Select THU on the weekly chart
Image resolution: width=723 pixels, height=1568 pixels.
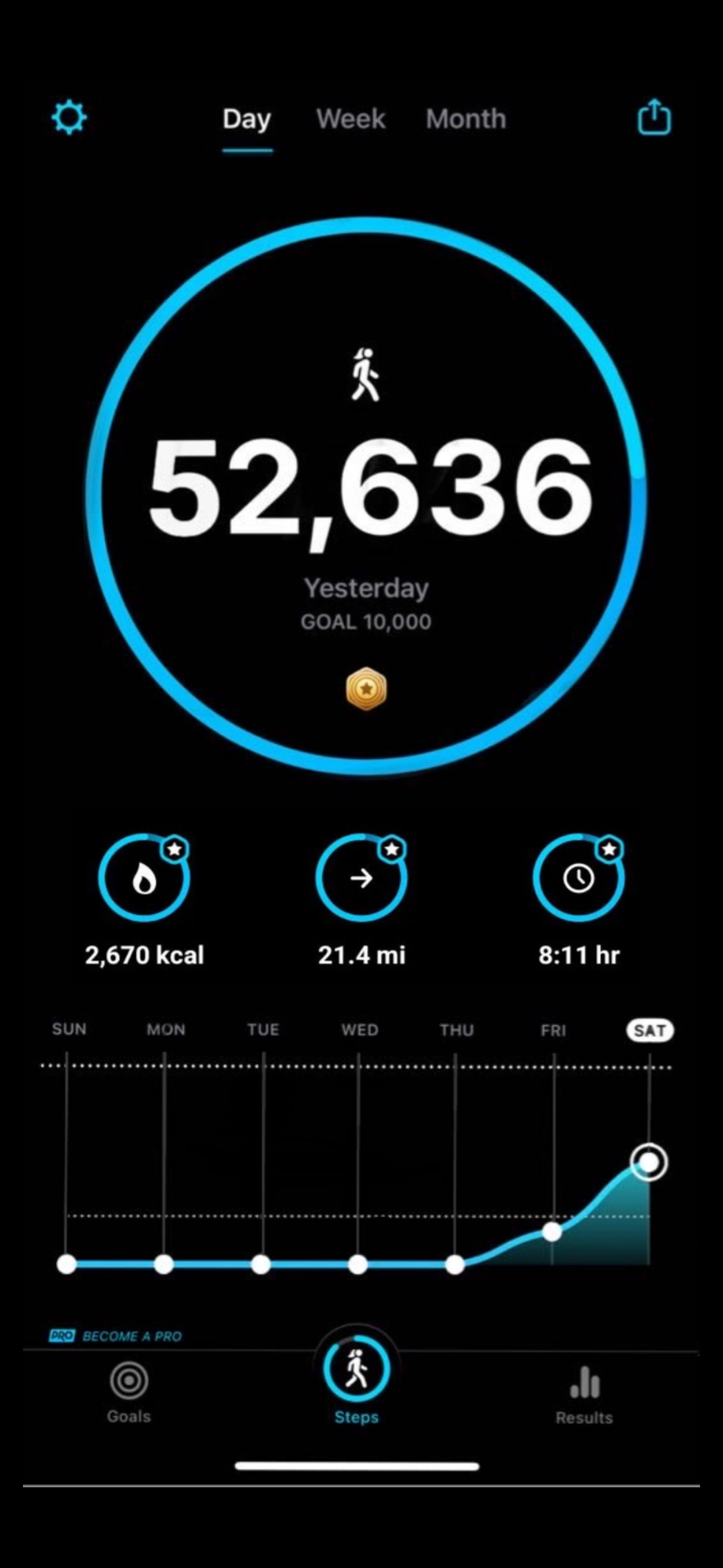click(x=456, y=1030)
